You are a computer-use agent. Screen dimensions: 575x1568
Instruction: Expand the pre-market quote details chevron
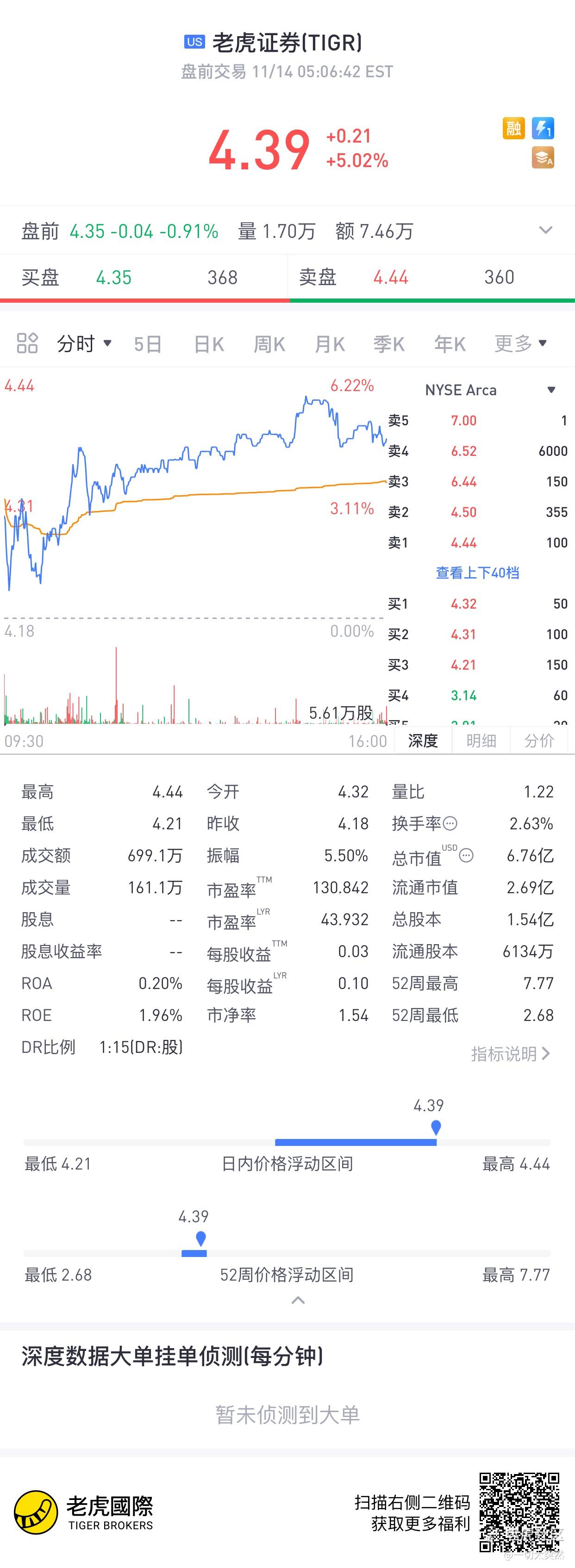[546, 230]
